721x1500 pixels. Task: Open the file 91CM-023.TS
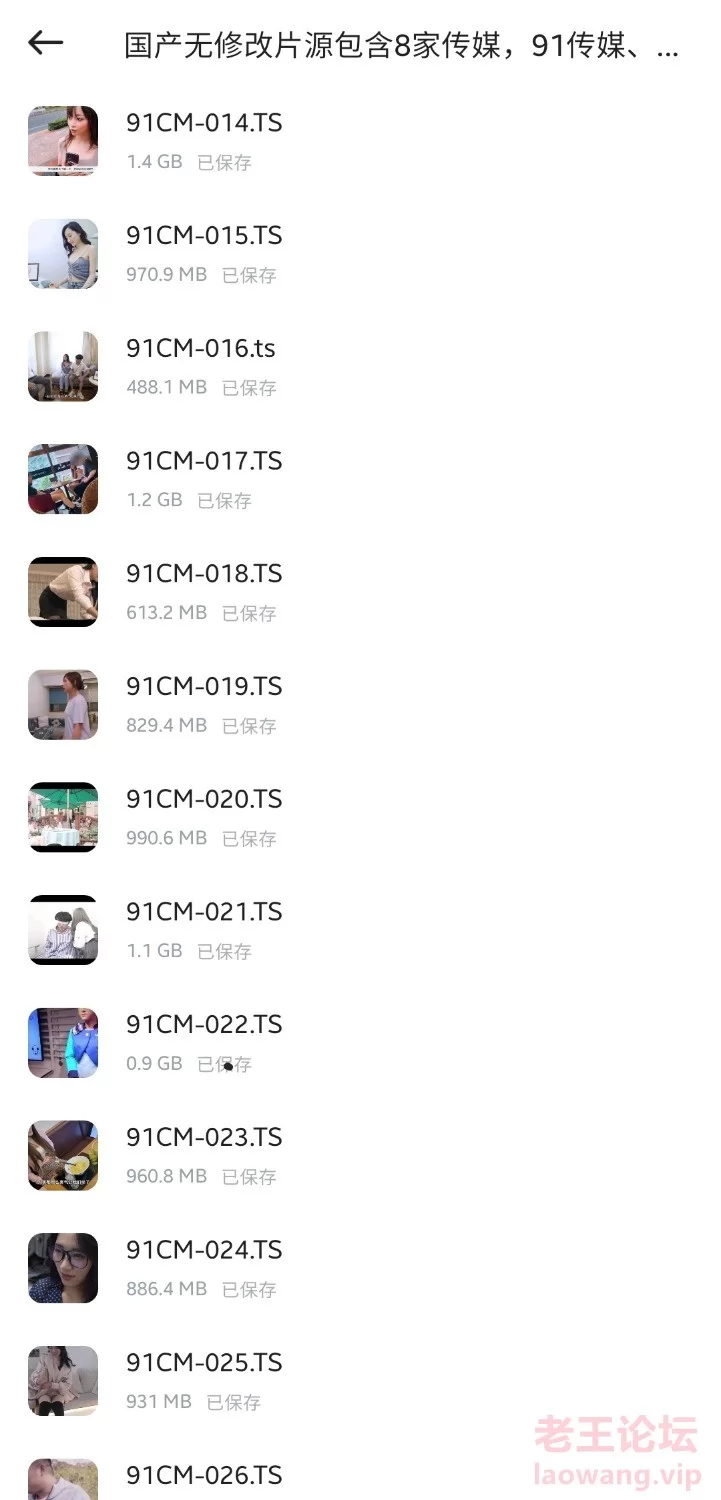(204, 1138)
